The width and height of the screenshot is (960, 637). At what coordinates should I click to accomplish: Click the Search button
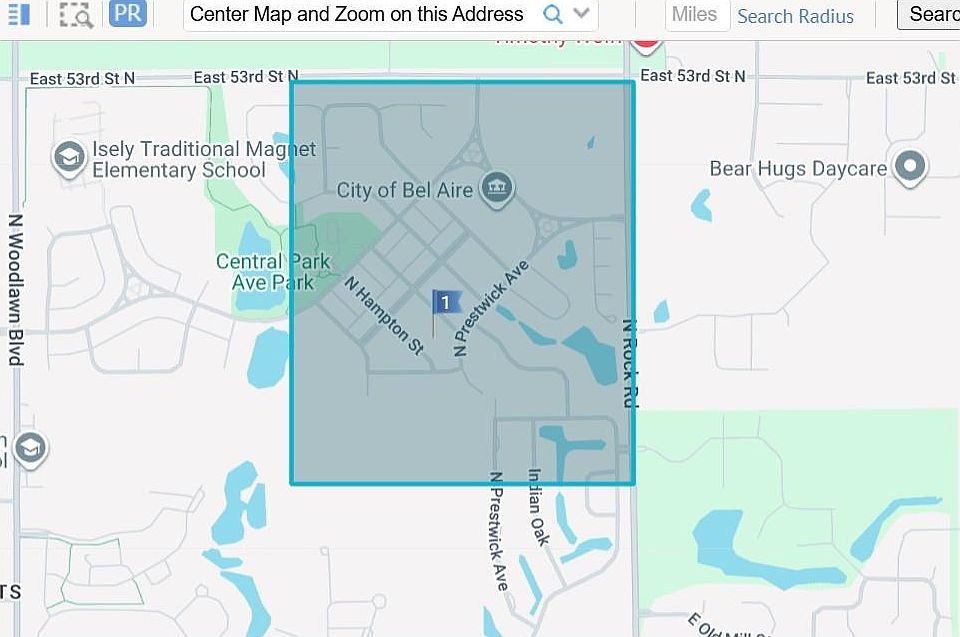930,14
